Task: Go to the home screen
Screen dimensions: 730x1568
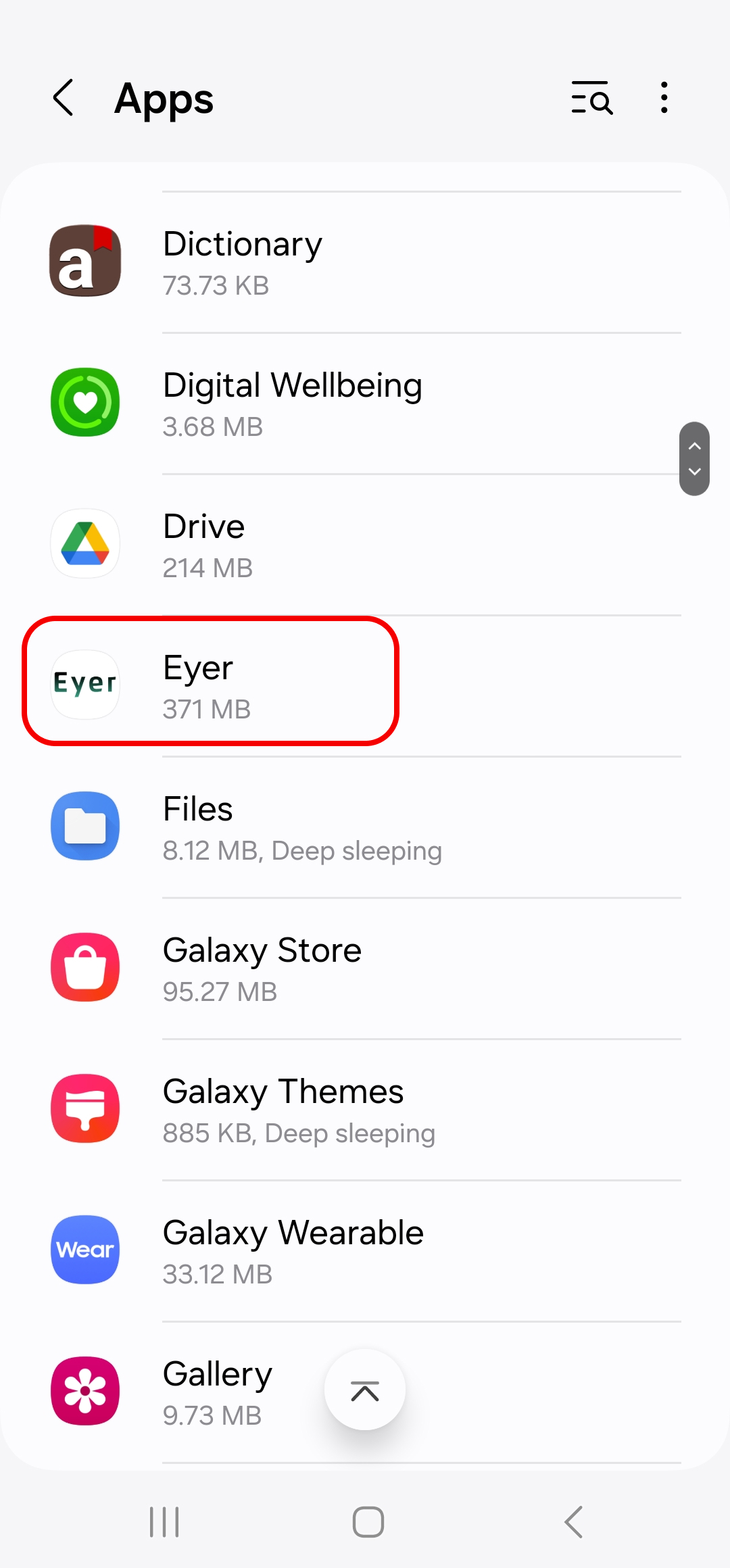Action: pos(368,1522)
